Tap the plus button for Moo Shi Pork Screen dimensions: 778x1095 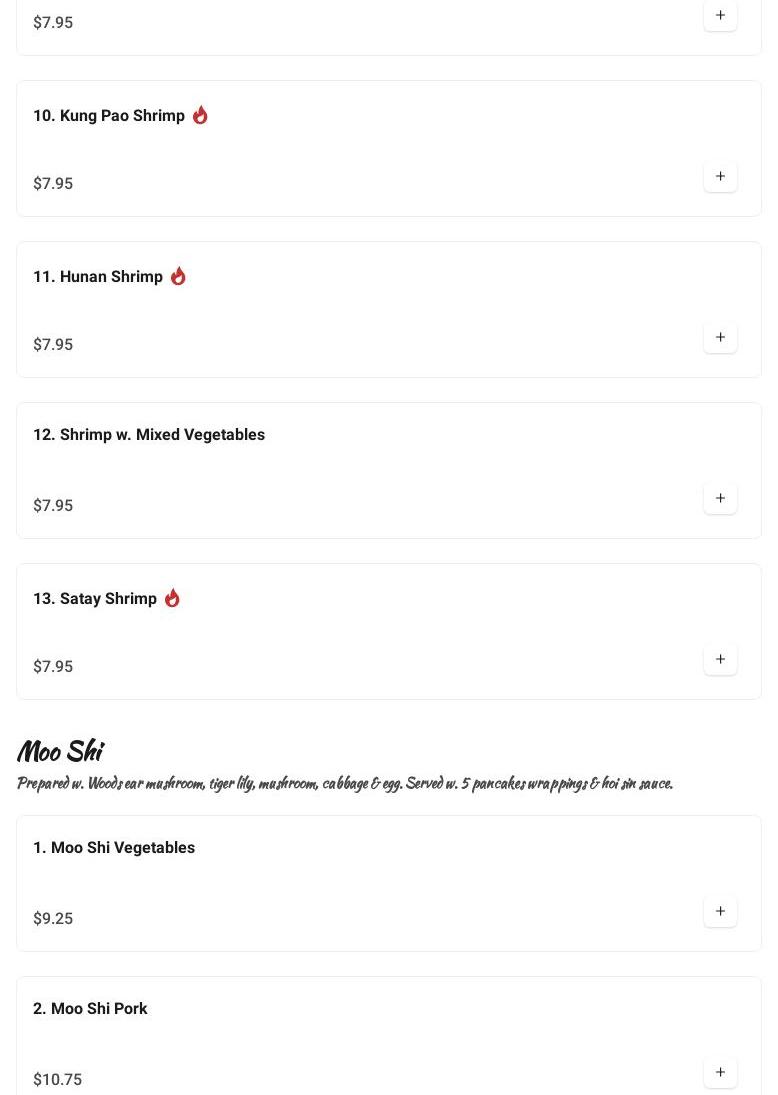(720, 1073)
